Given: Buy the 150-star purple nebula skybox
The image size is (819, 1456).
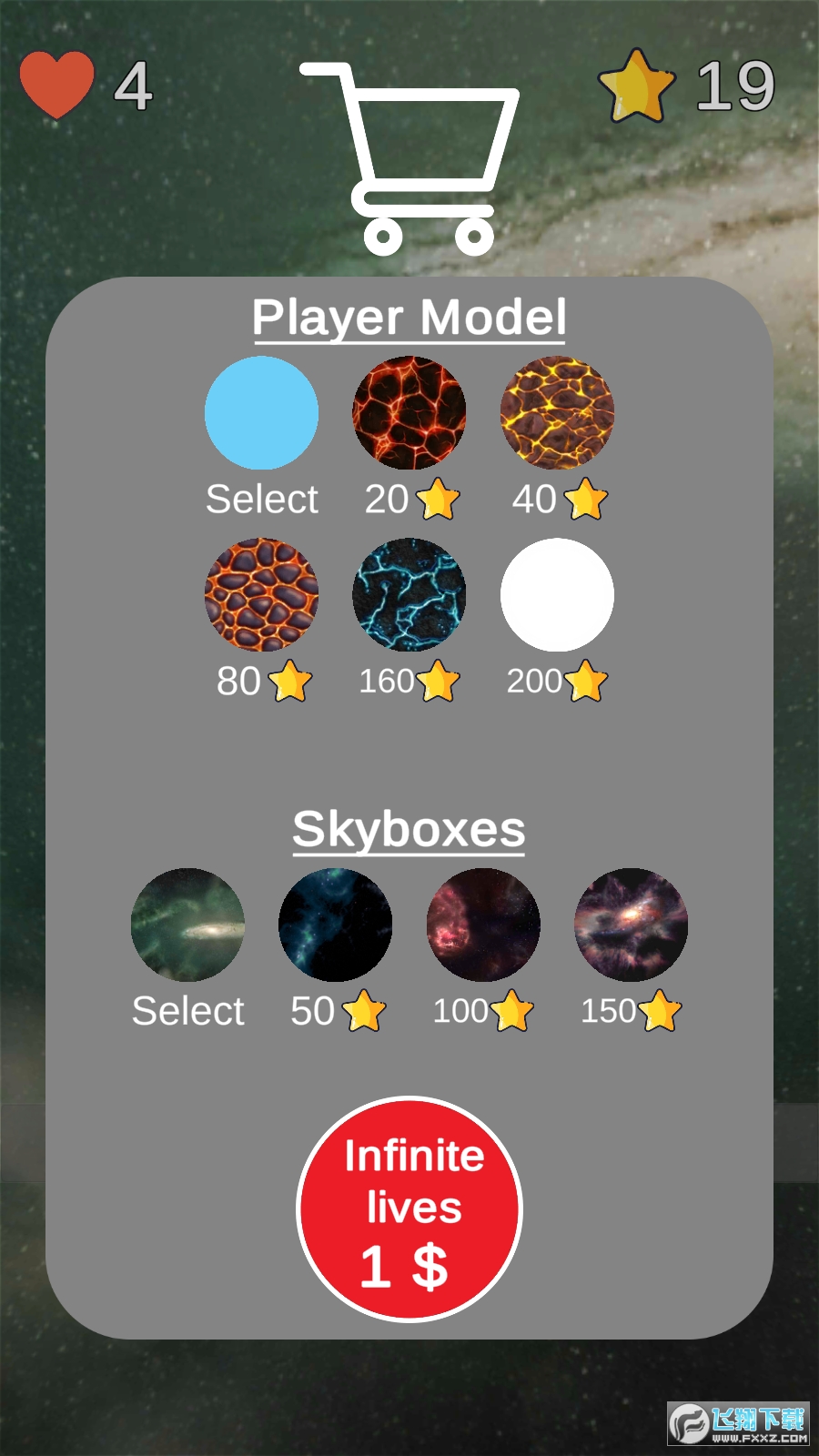Looking at the screenshot, I should point(631,925).
